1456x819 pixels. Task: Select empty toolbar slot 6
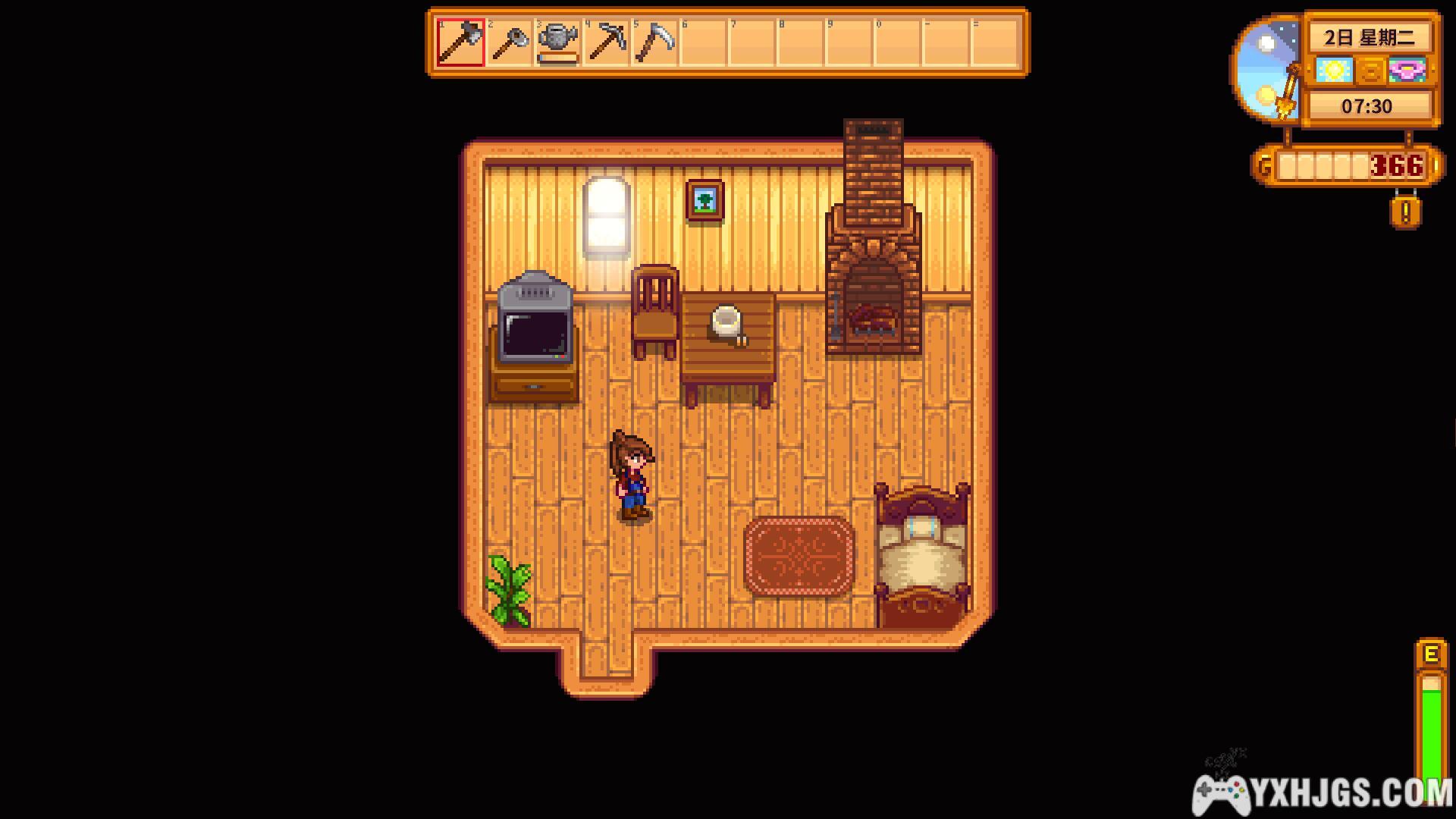tap(704, 42)
